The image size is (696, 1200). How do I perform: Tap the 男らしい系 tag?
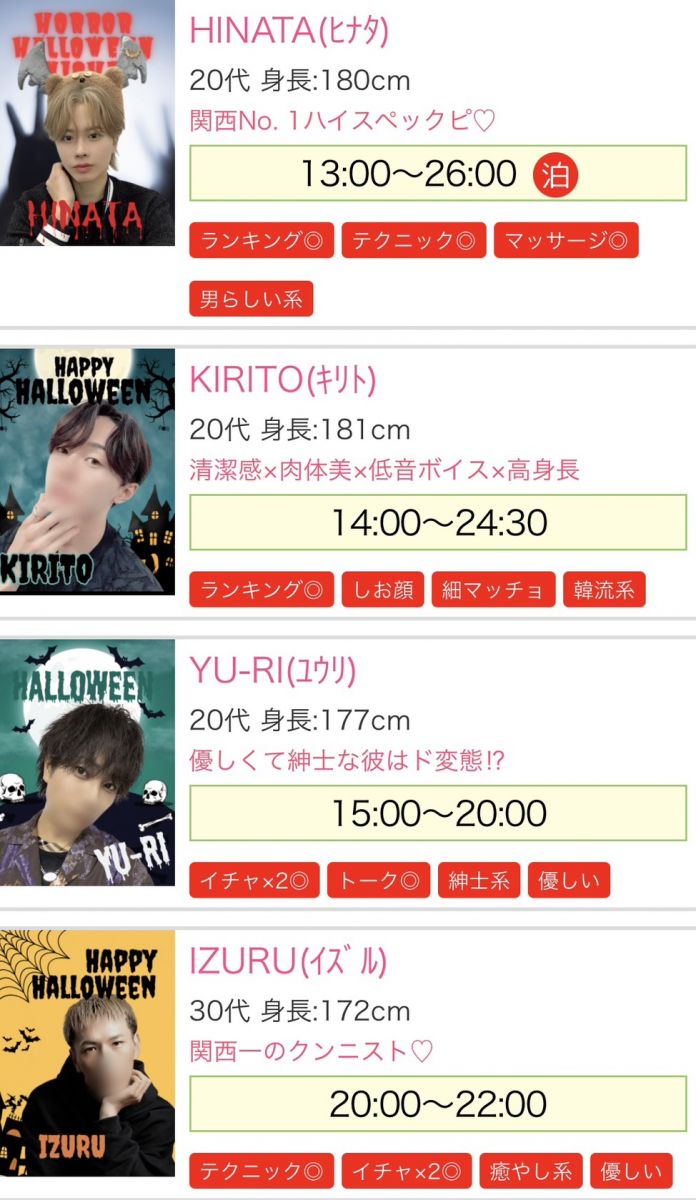pyautogui.click(x=251, y=299)
